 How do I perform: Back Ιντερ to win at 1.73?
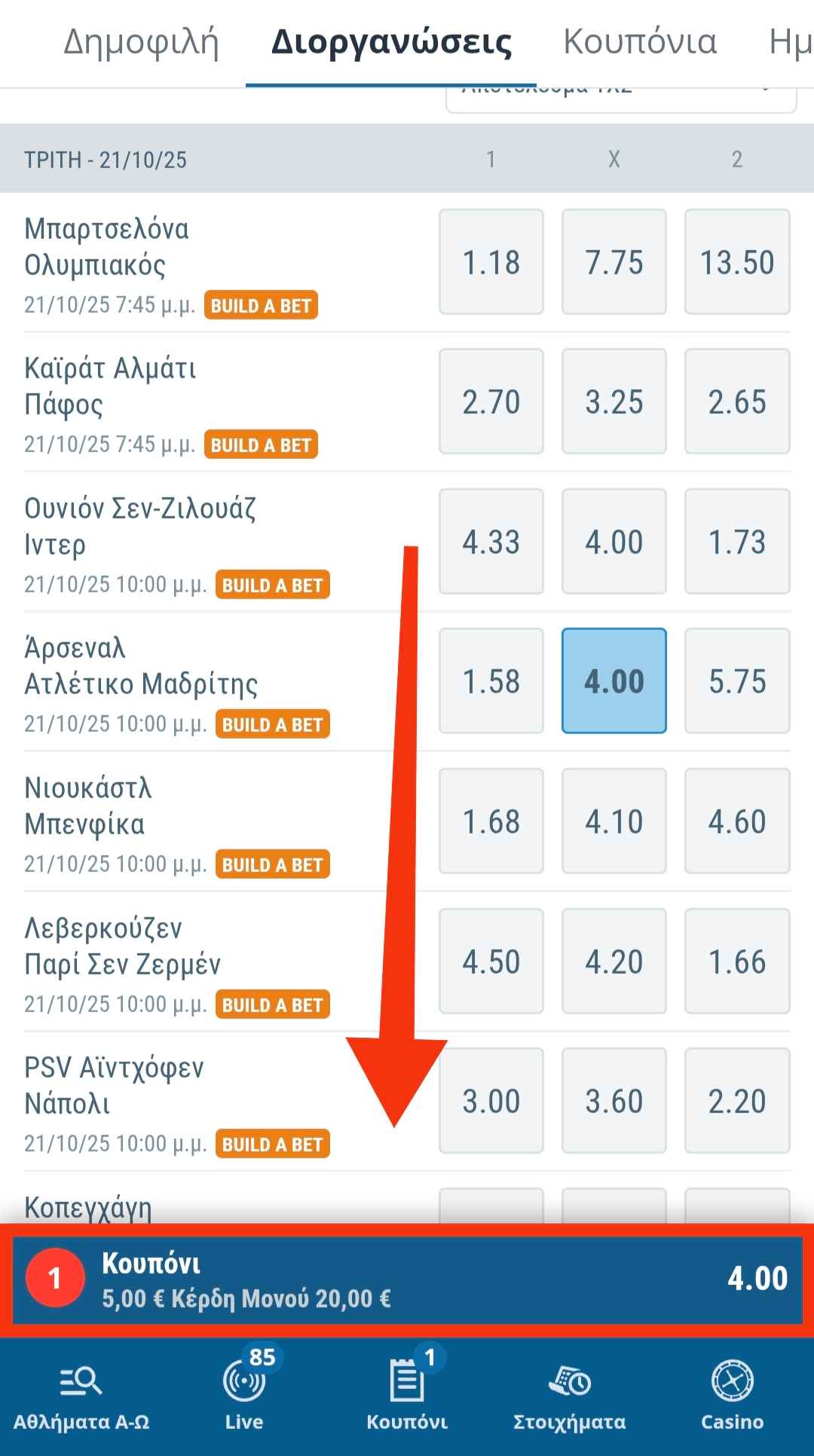(736, 542)
